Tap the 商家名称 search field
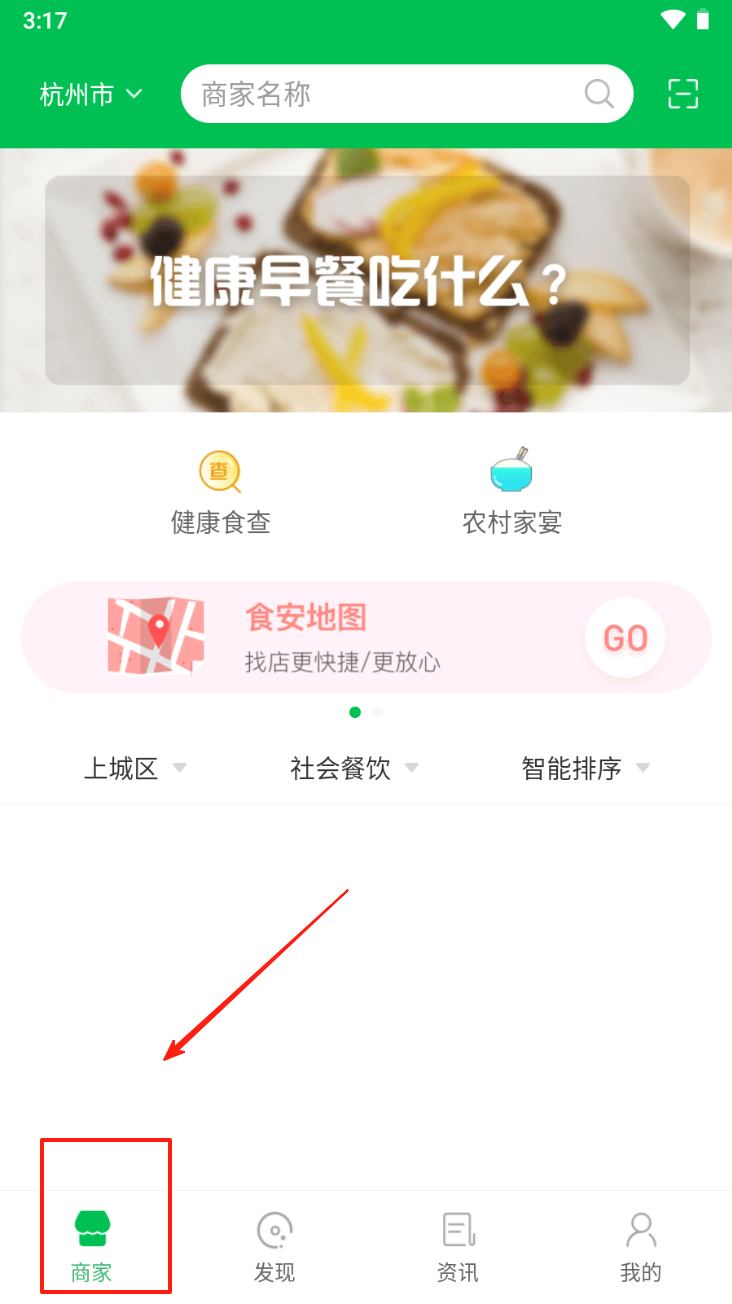The width and height of the screenshot is (732, 1304). [x=390, y=95]
